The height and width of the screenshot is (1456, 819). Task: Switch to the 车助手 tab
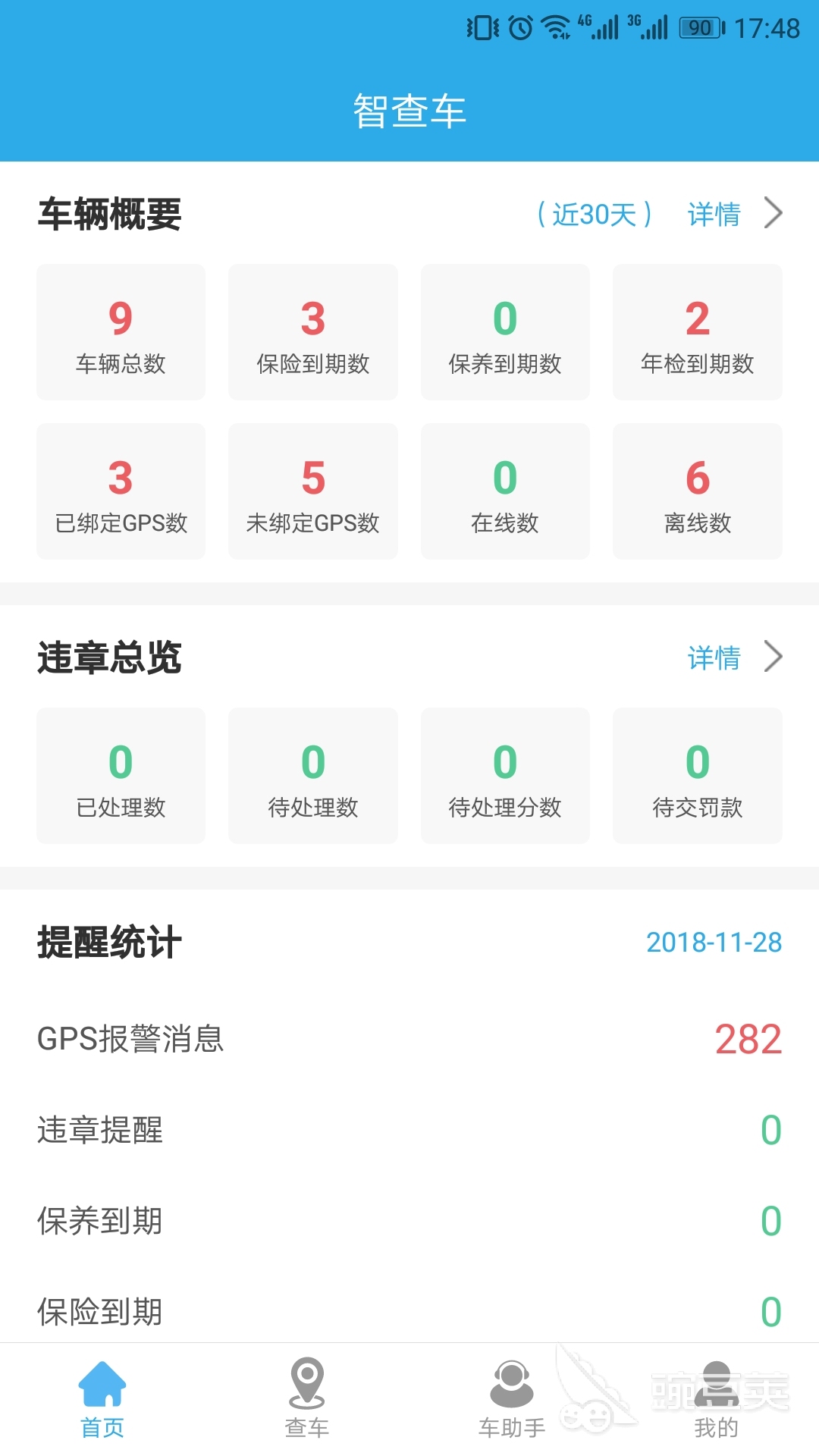click(512, 1398)
